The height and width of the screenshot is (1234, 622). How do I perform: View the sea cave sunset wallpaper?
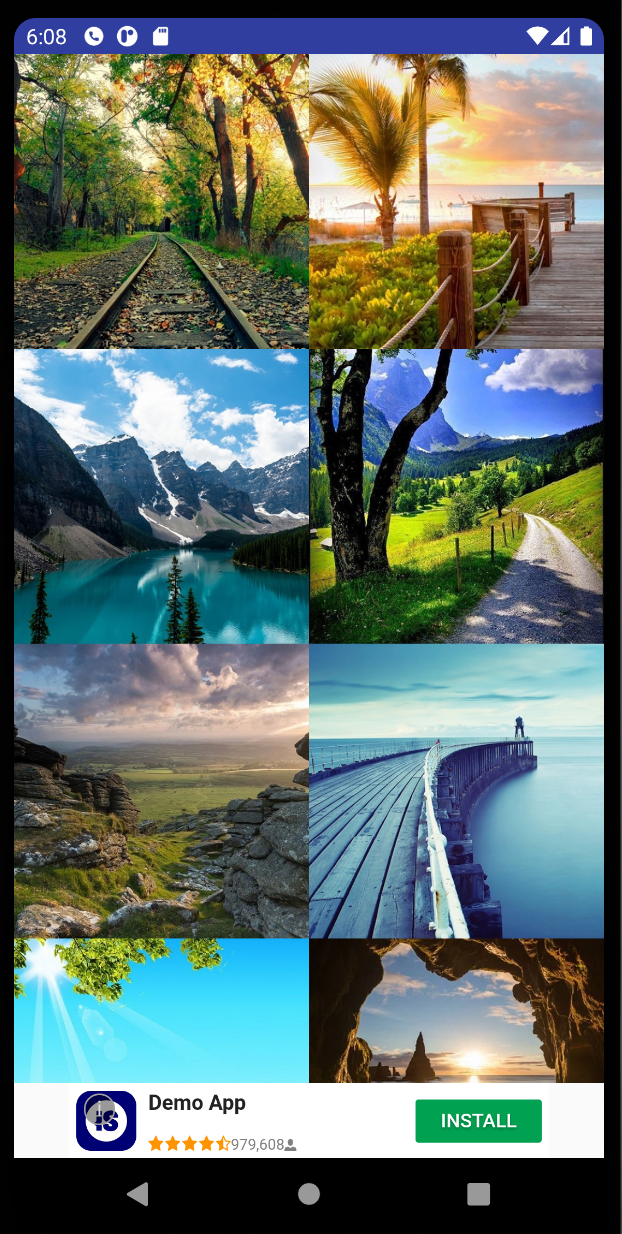coord(457,1011)
